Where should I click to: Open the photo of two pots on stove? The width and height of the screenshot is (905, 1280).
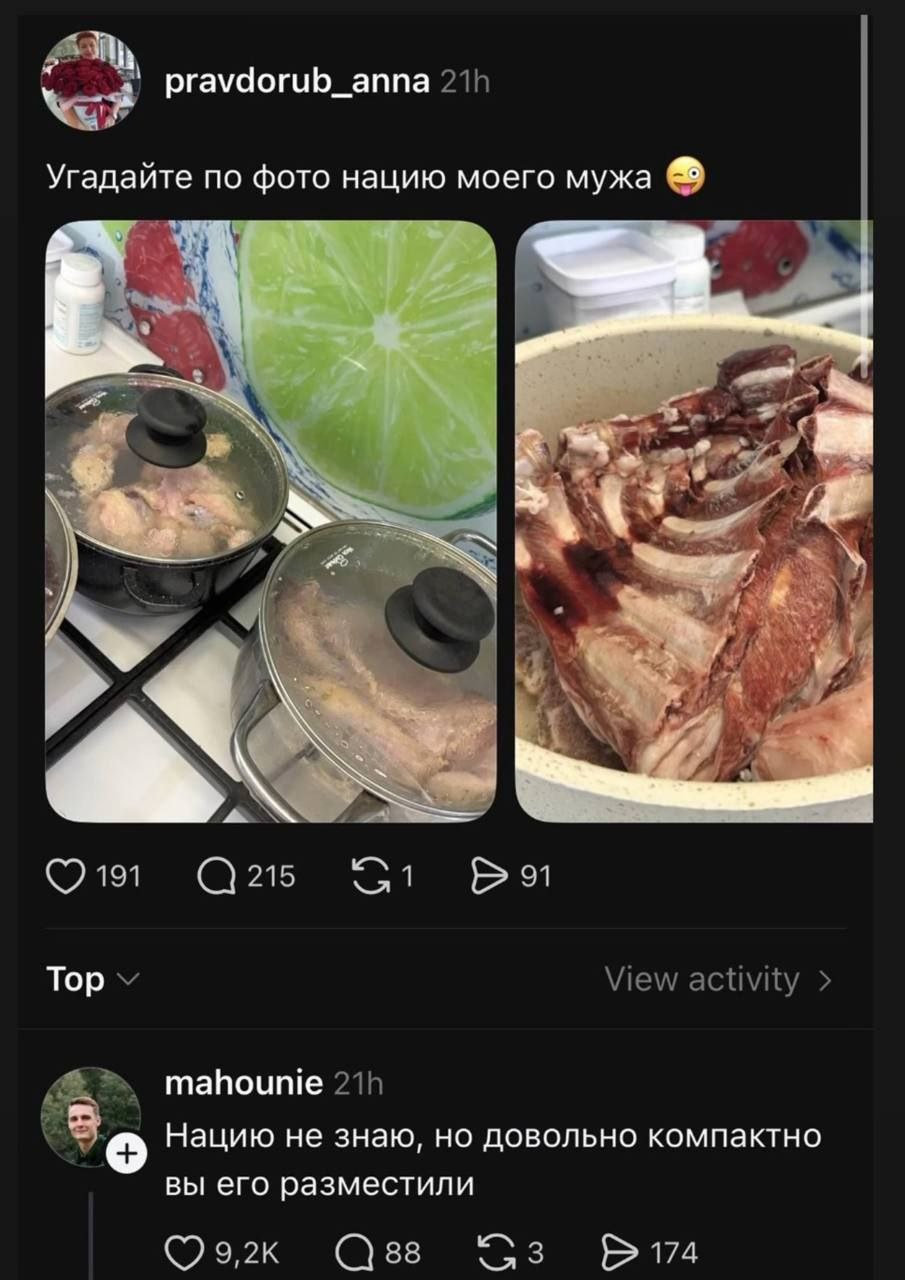[x=271, y=521]
